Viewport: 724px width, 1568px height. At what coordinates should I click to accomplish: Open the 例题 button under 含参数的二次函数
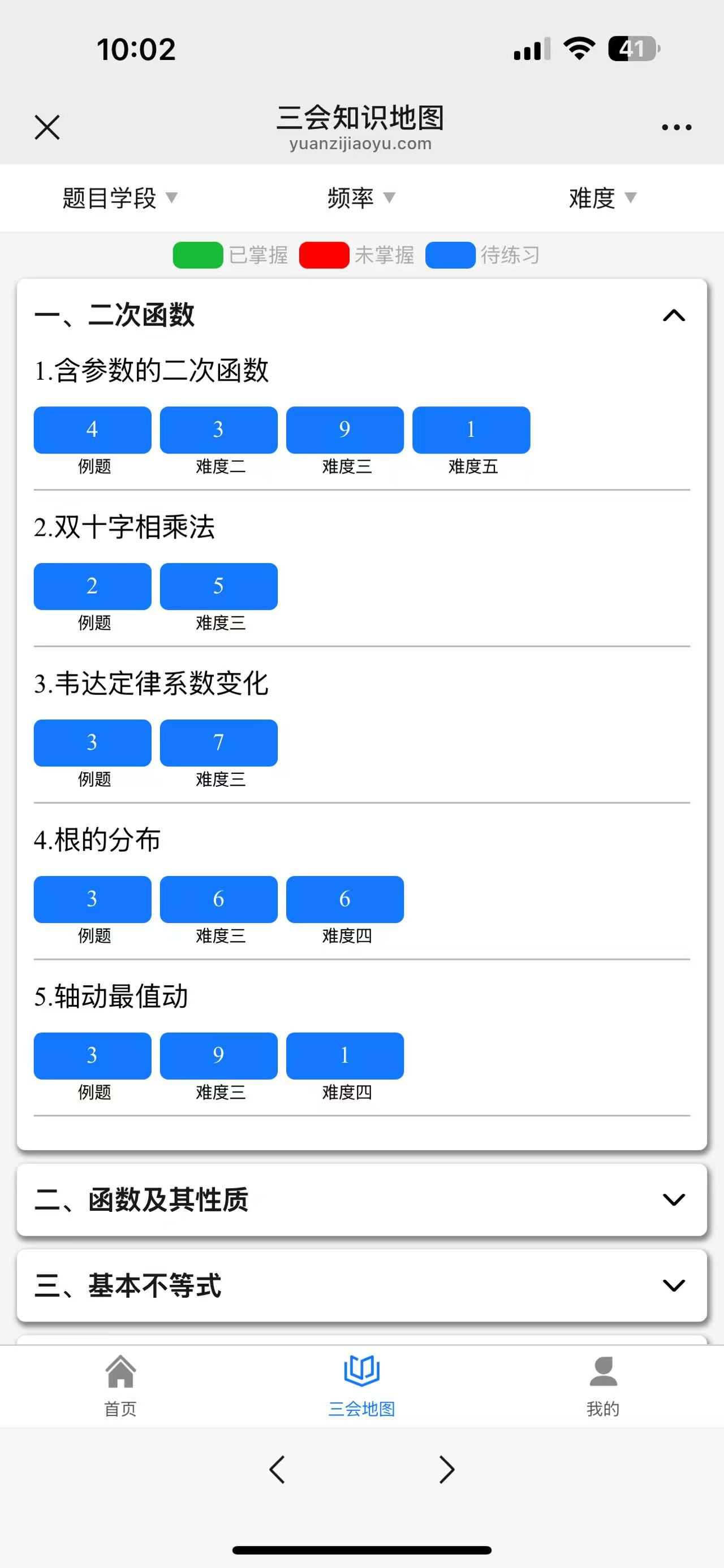[93, 430]
